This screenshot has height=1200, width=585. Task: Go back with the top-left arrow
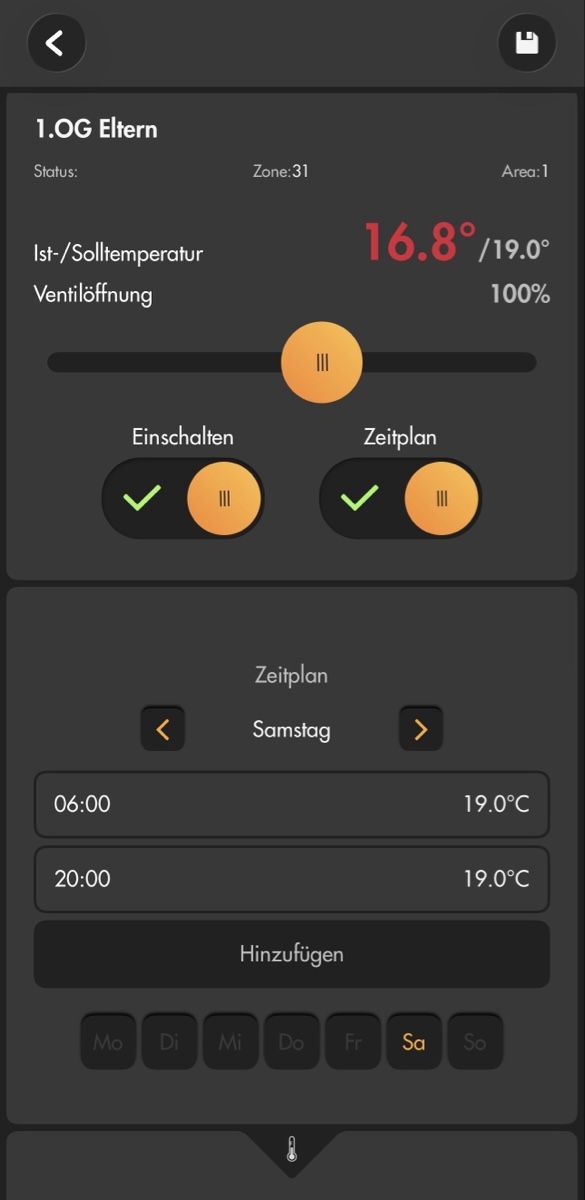[56, 43]
